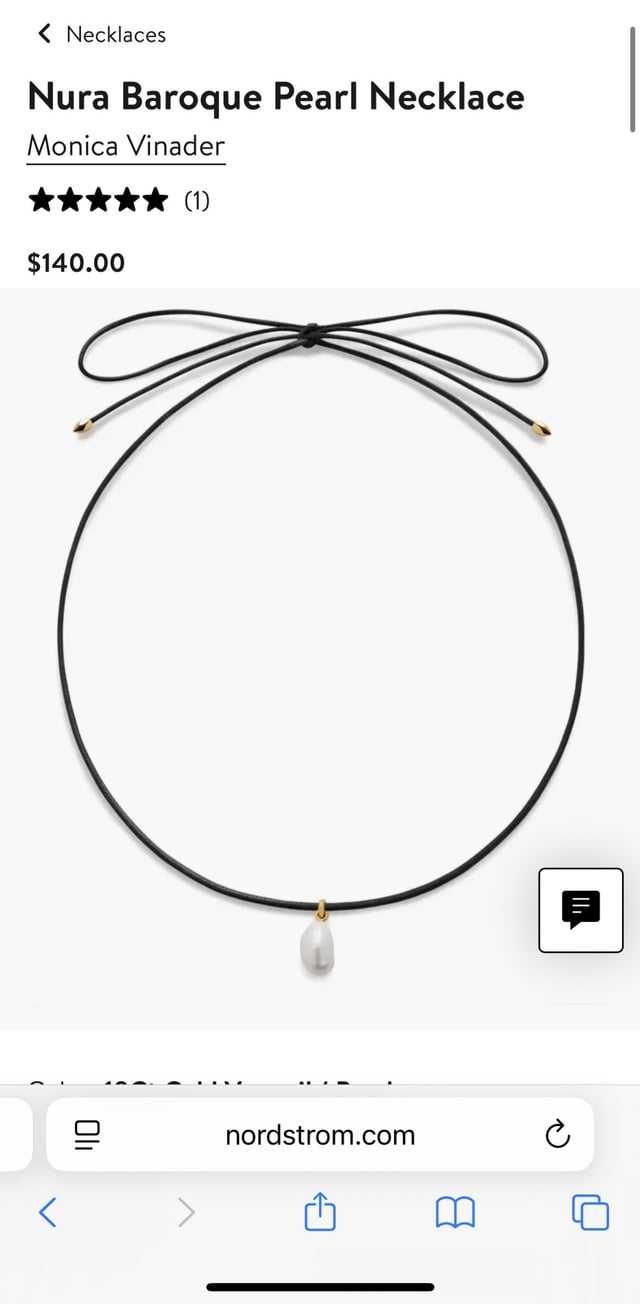Show all open Safari tabs
This screenshot has height=1304, width=640.
(590, 1213)
